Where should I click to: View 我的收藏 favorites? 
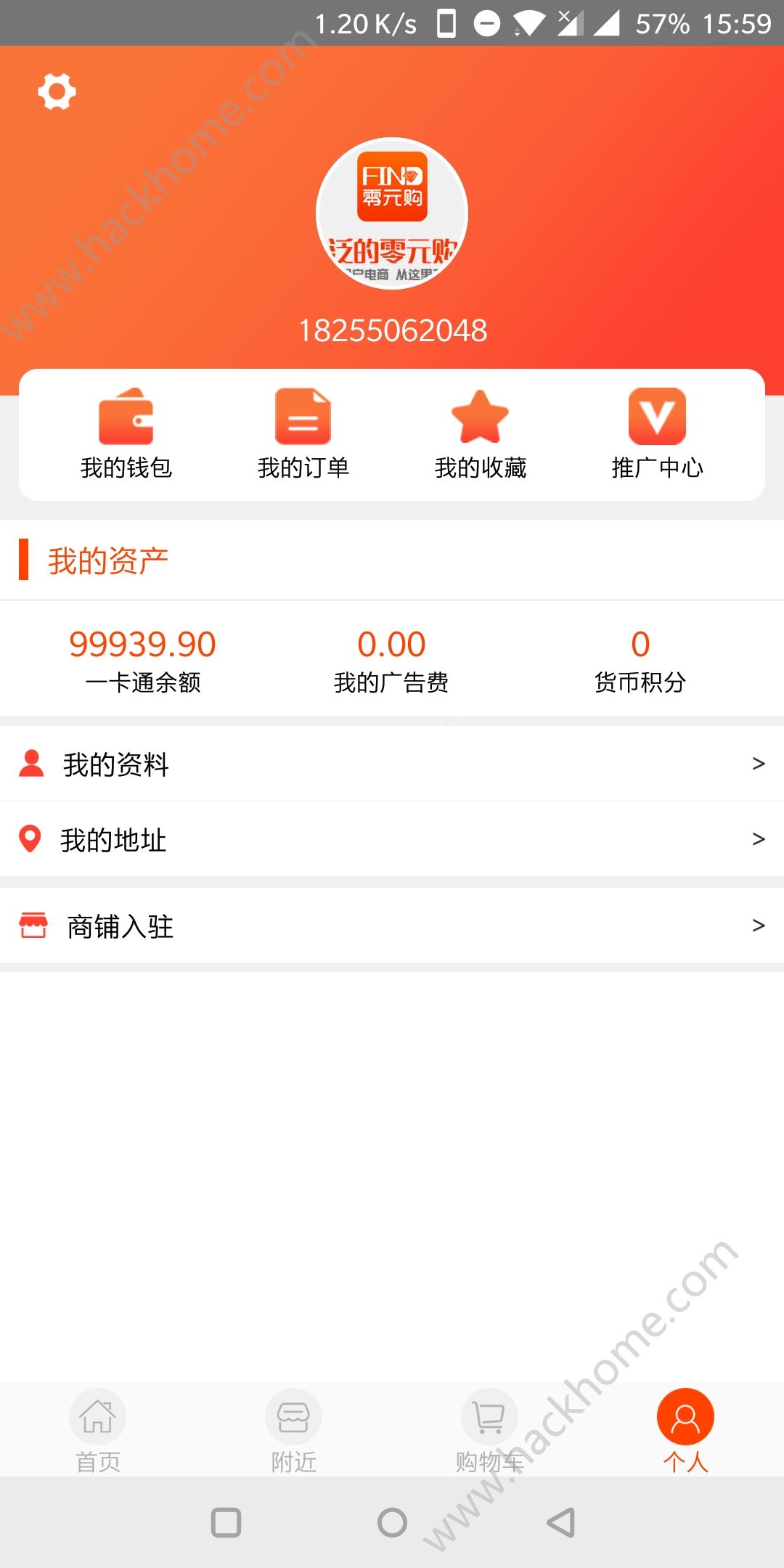click(x=480, y=434)
